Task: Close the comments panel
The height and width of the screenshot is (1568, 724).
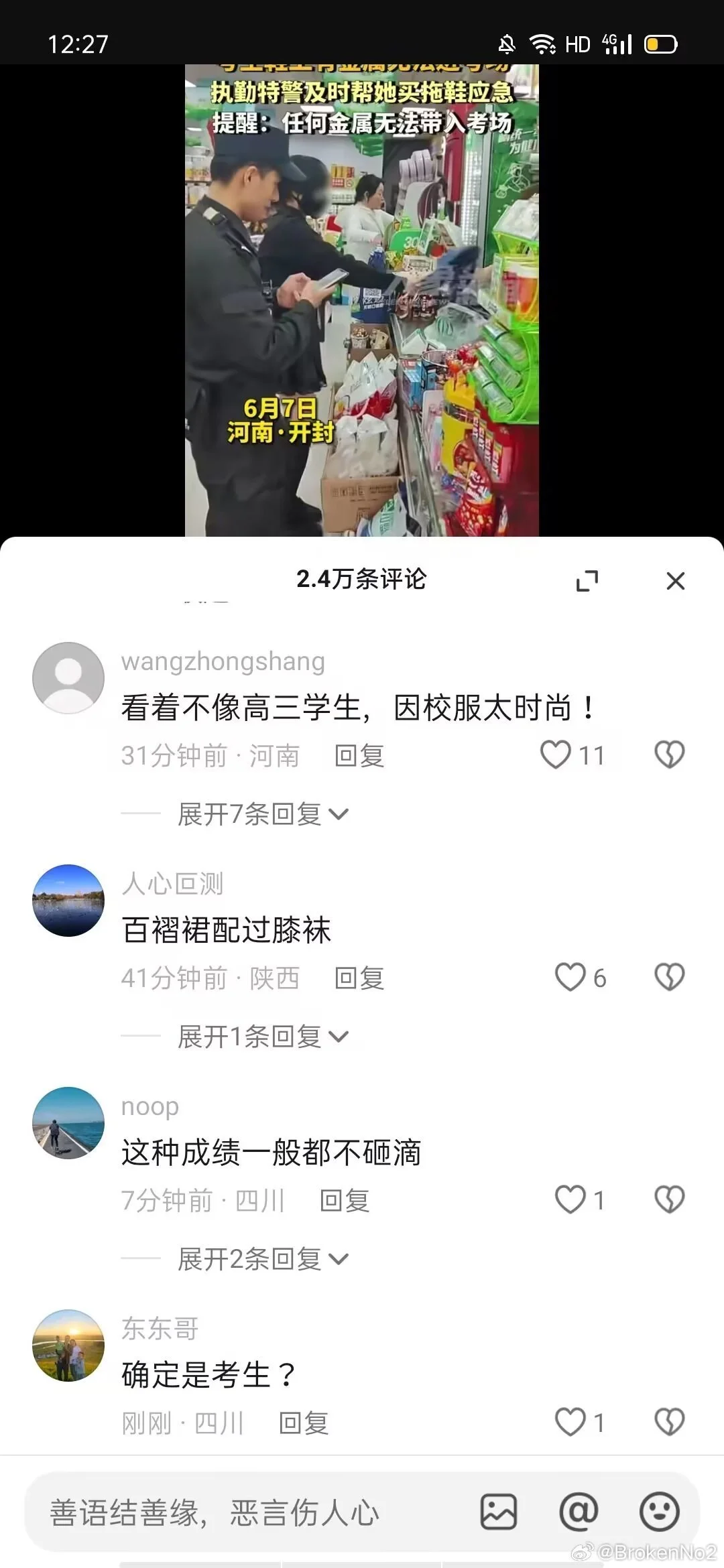Action: 675,581
